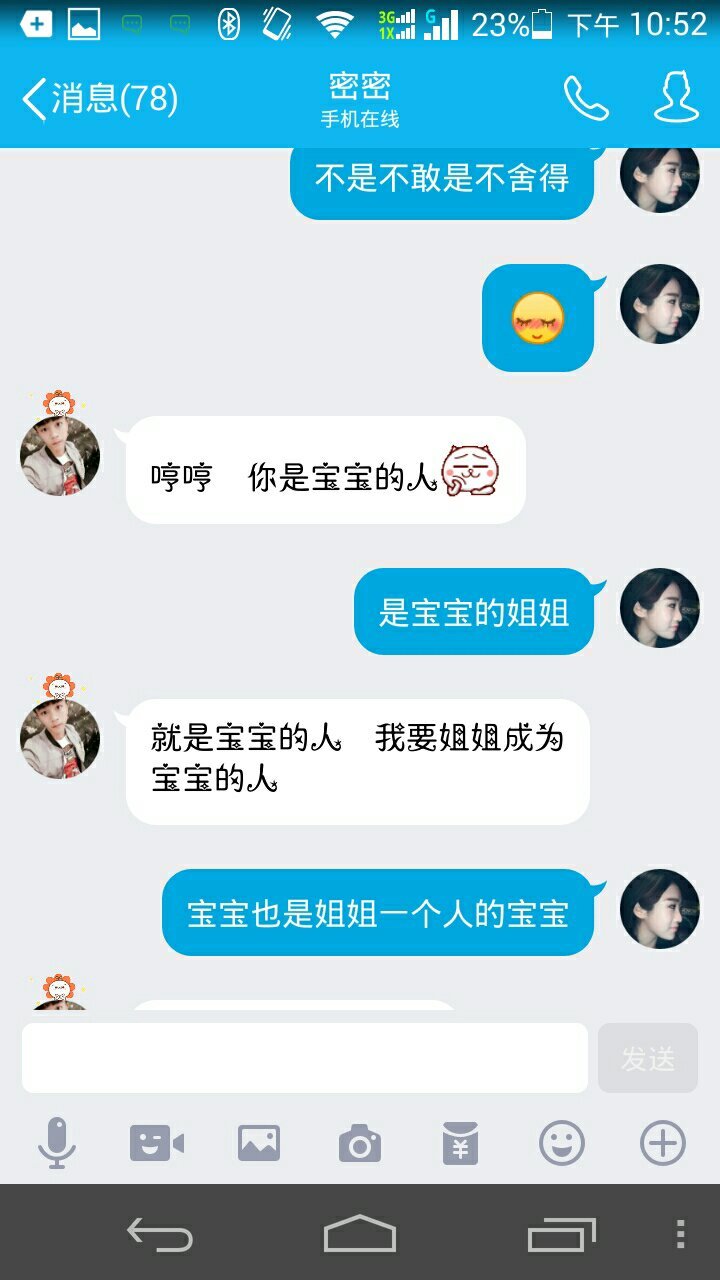Open the avatar beside 是宝宝的姐姐

point(660,608)
